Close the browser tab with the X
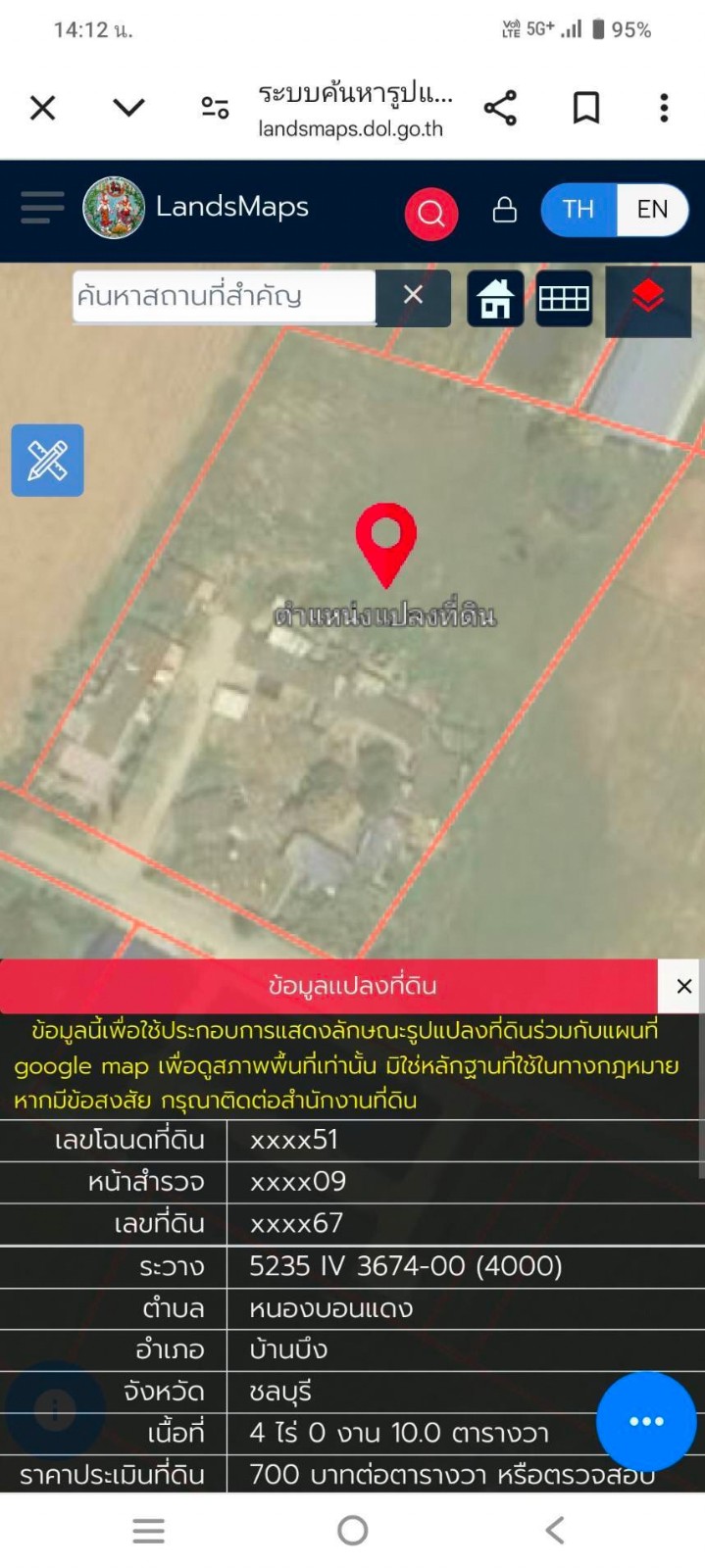This screenshot has height=1568, width=705. pos(43,108)
